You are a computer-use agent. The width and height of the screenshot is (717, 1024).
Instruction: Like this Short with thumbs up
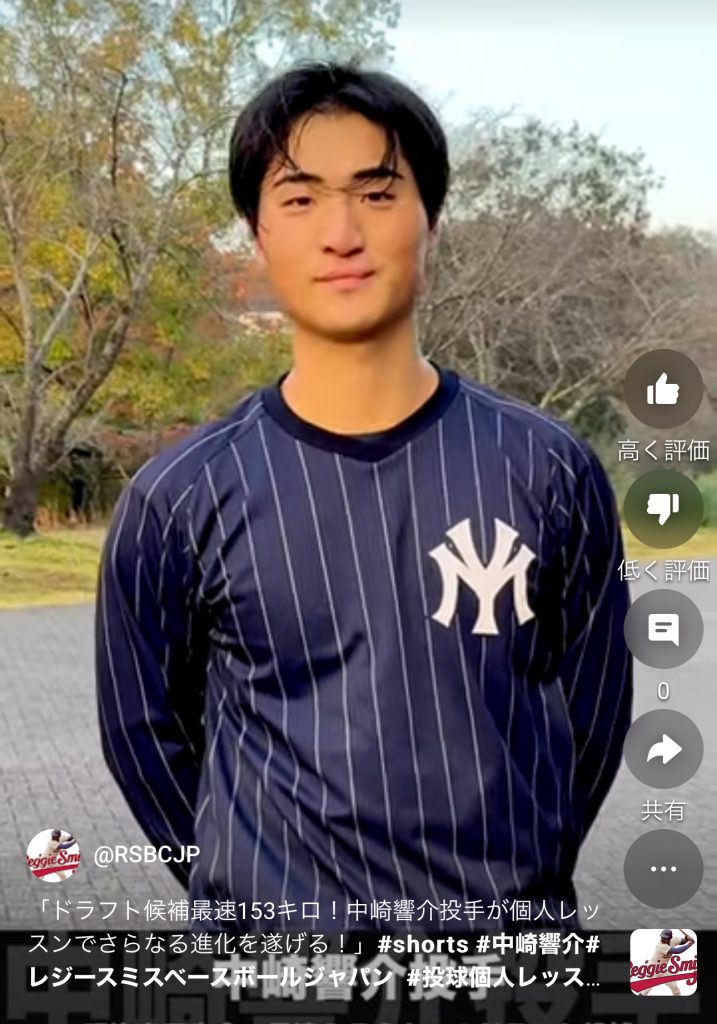click(x=663, y=390)
